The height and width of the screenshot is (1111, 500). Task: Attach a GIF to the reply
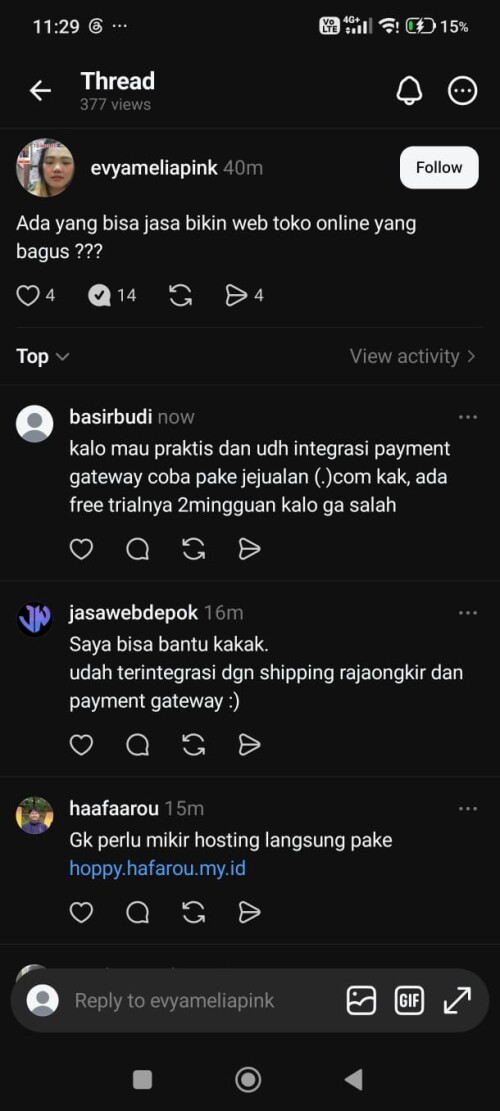(409, 1000)
